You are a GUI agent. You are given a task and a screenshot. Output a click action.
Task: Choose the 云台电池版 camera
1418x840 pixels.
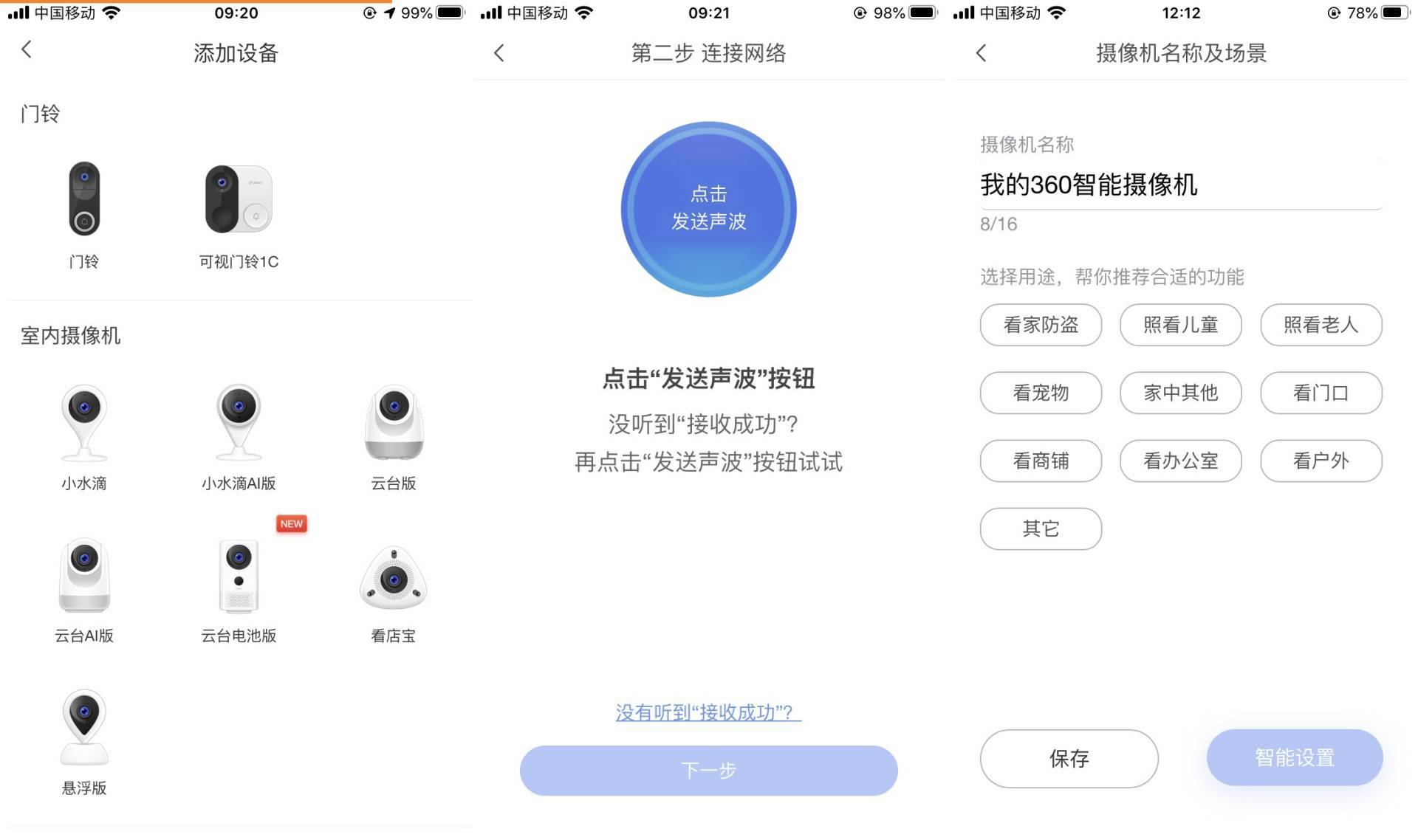point(239,588)
